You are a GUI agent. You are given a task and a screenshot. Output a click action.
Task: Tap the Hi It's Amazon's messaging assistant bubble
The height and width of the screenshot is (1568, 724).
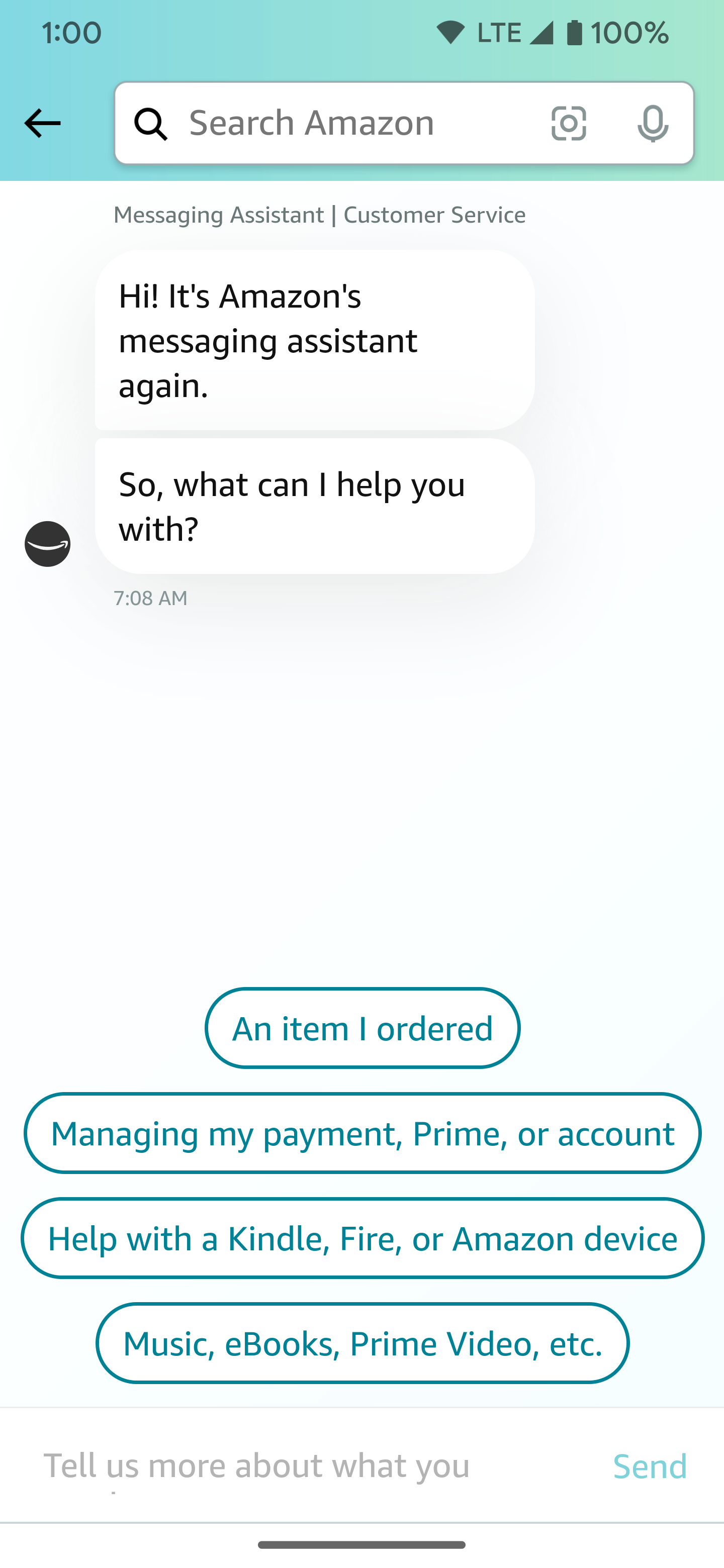[314, 340]
